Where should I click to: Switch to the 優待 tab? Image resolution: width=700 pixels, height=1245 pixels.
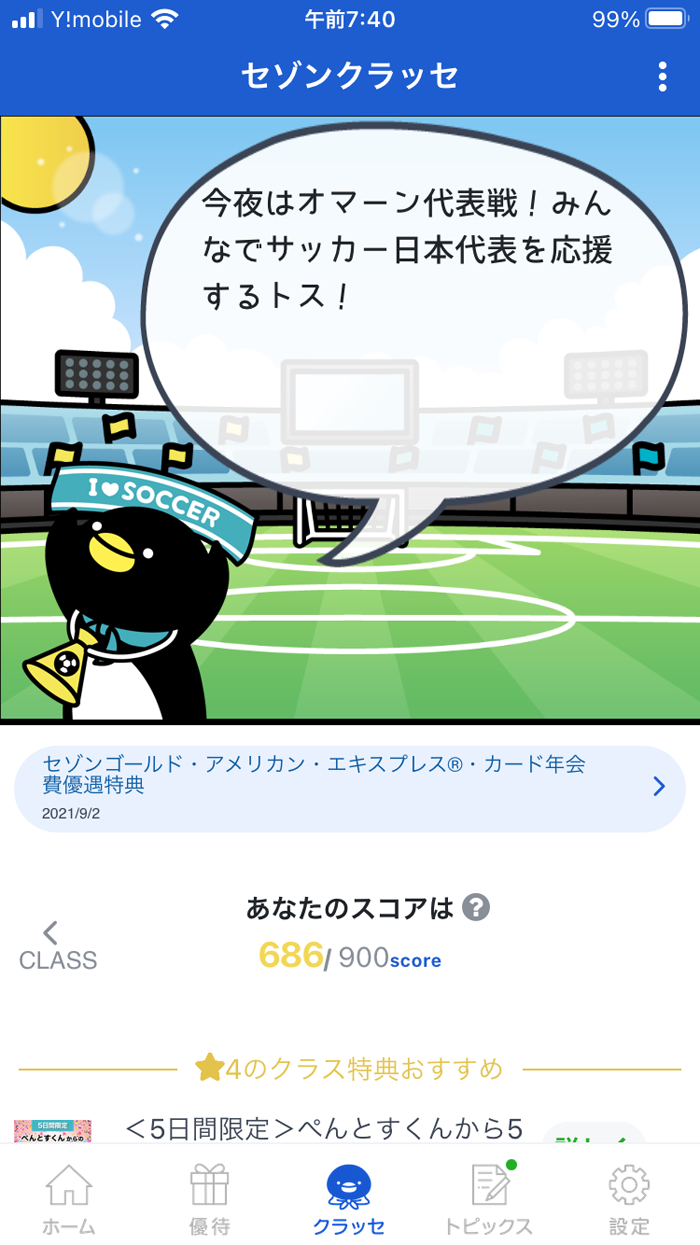(x=210, y=1198)
